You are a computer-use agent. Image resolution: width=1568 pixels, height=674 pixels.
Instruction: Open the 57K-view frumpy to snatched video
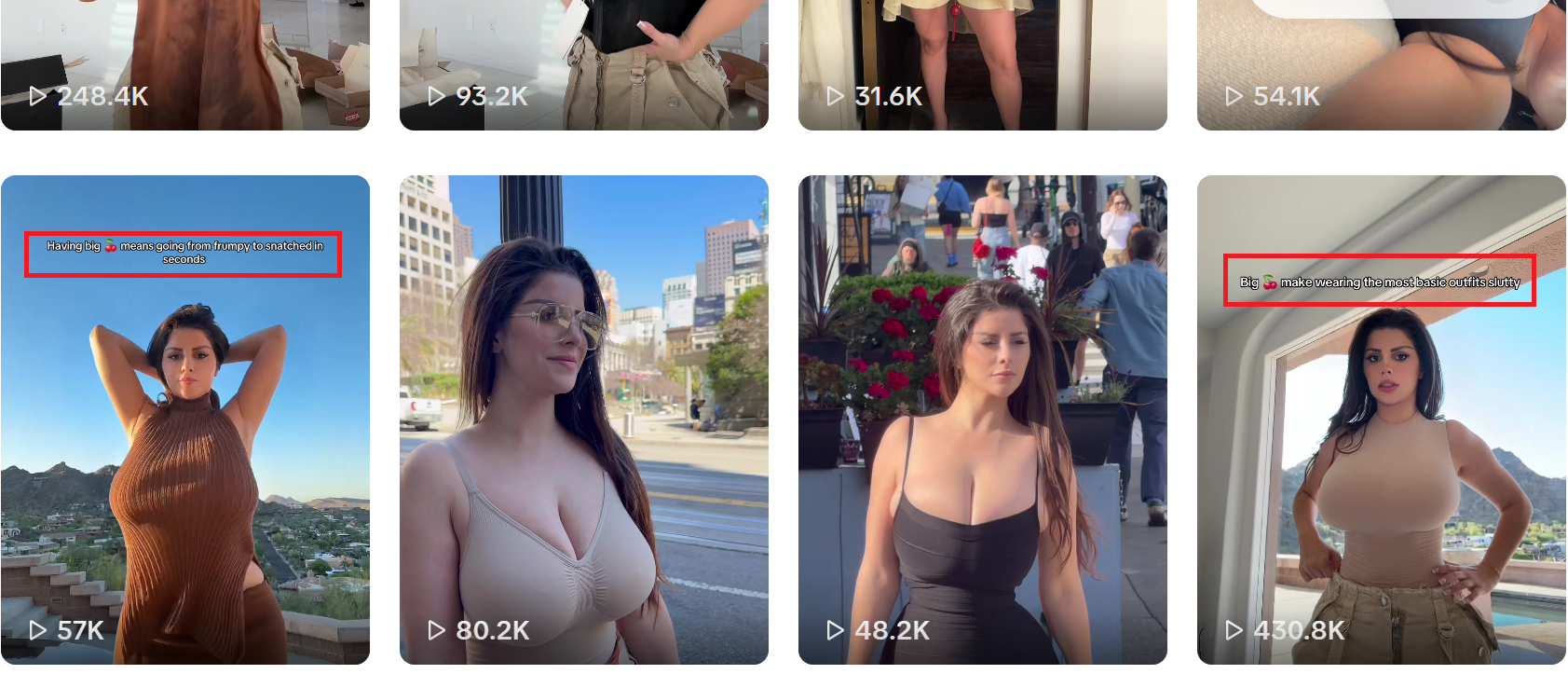click(185, 420)
